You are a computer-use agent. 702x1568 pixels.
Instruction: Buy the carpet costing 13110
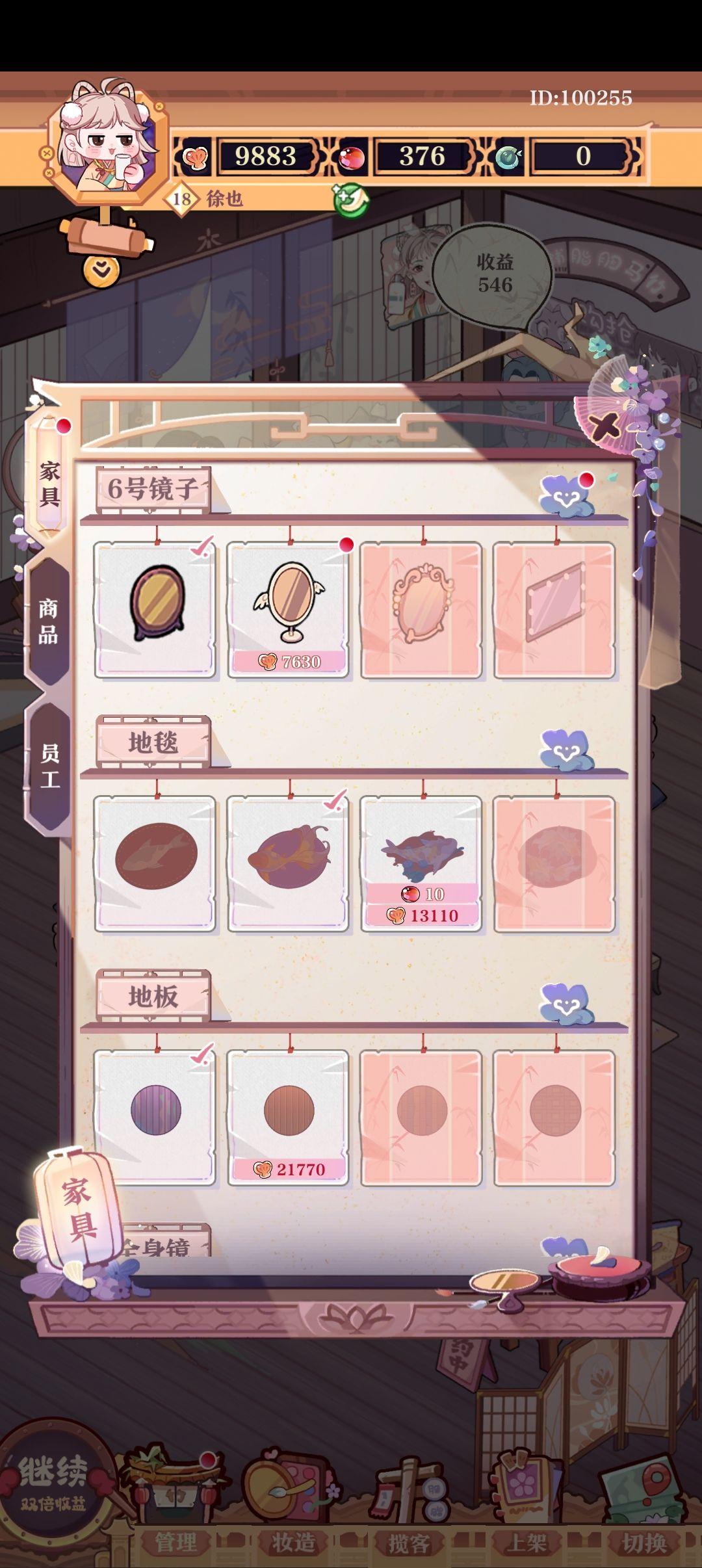(x=421, y=863)
